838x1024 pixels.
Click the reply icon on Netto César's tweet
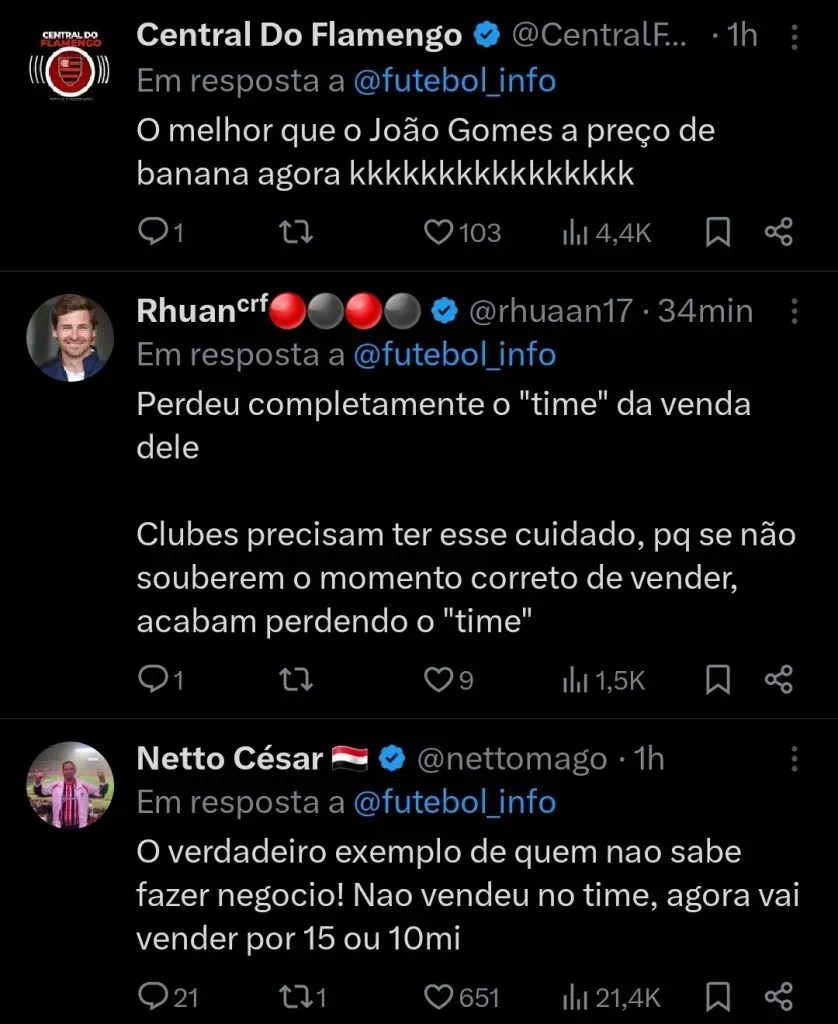click(x=155, y=996)
